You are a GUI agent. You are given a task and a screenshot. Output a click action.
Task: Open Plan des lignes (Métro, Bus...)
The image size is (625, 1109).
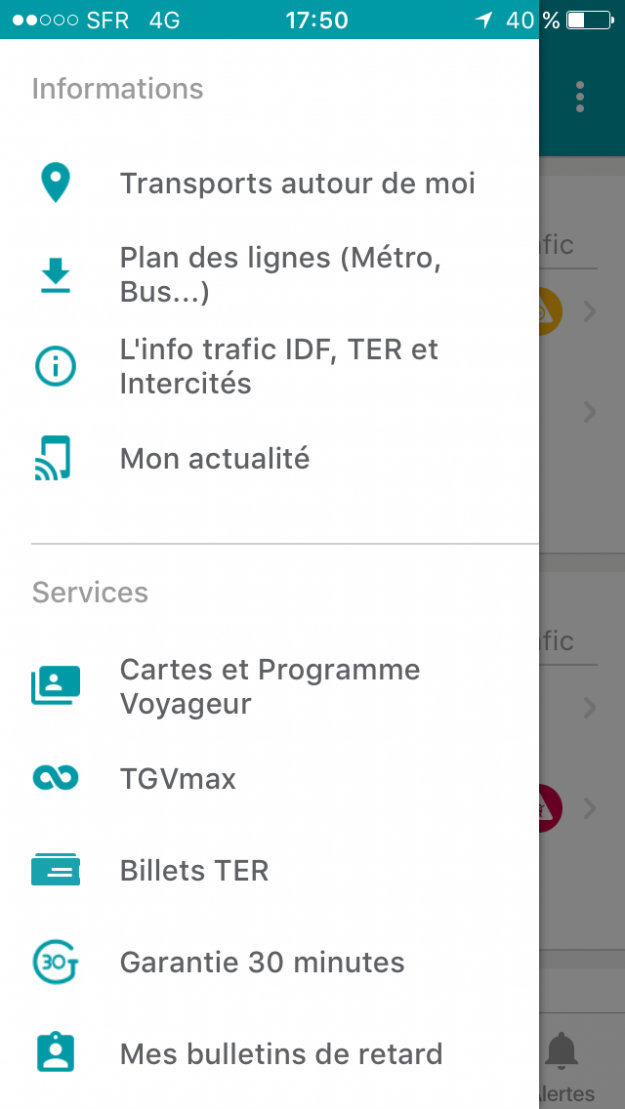click(x=280, y=275)
